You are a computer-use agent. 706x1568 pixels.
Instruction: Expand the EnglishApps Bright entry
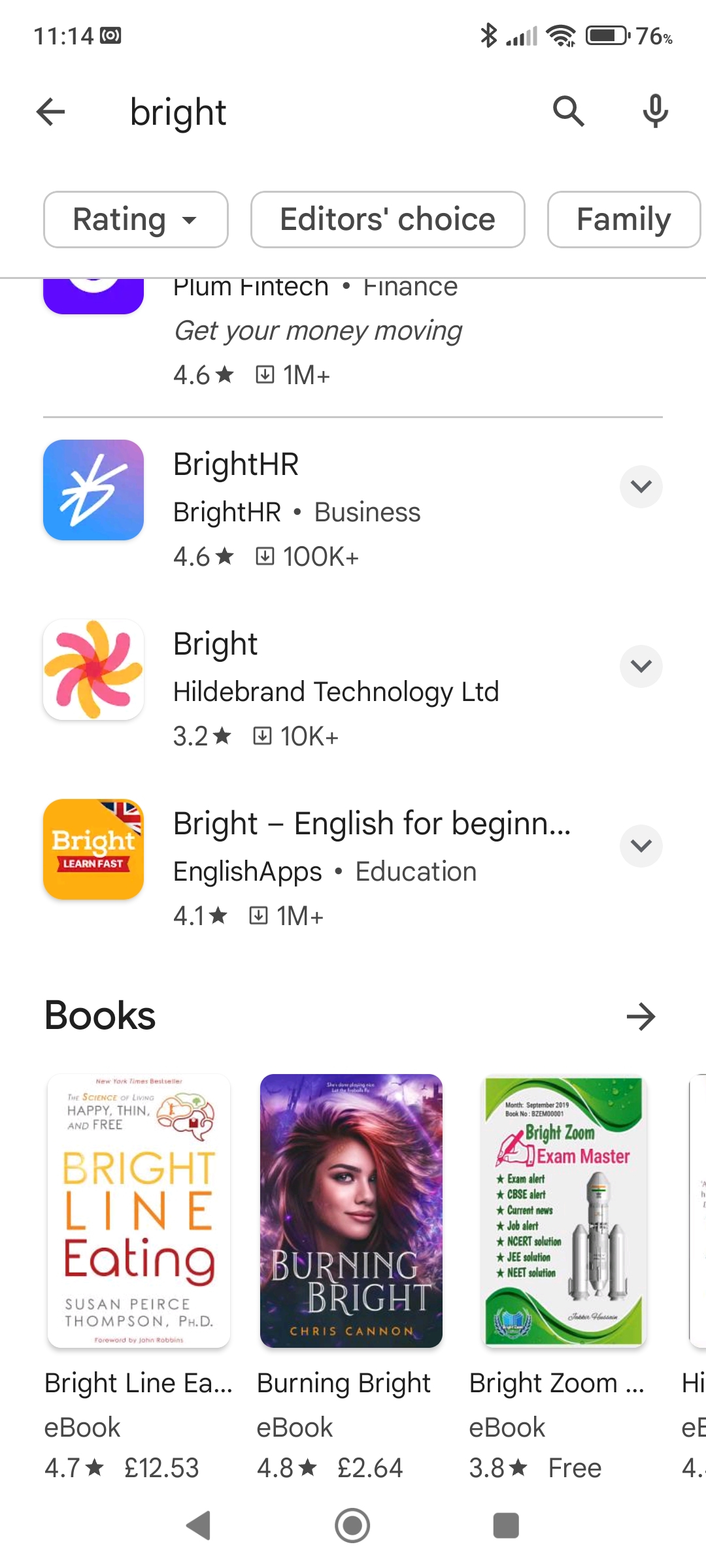tap(641, 846)
